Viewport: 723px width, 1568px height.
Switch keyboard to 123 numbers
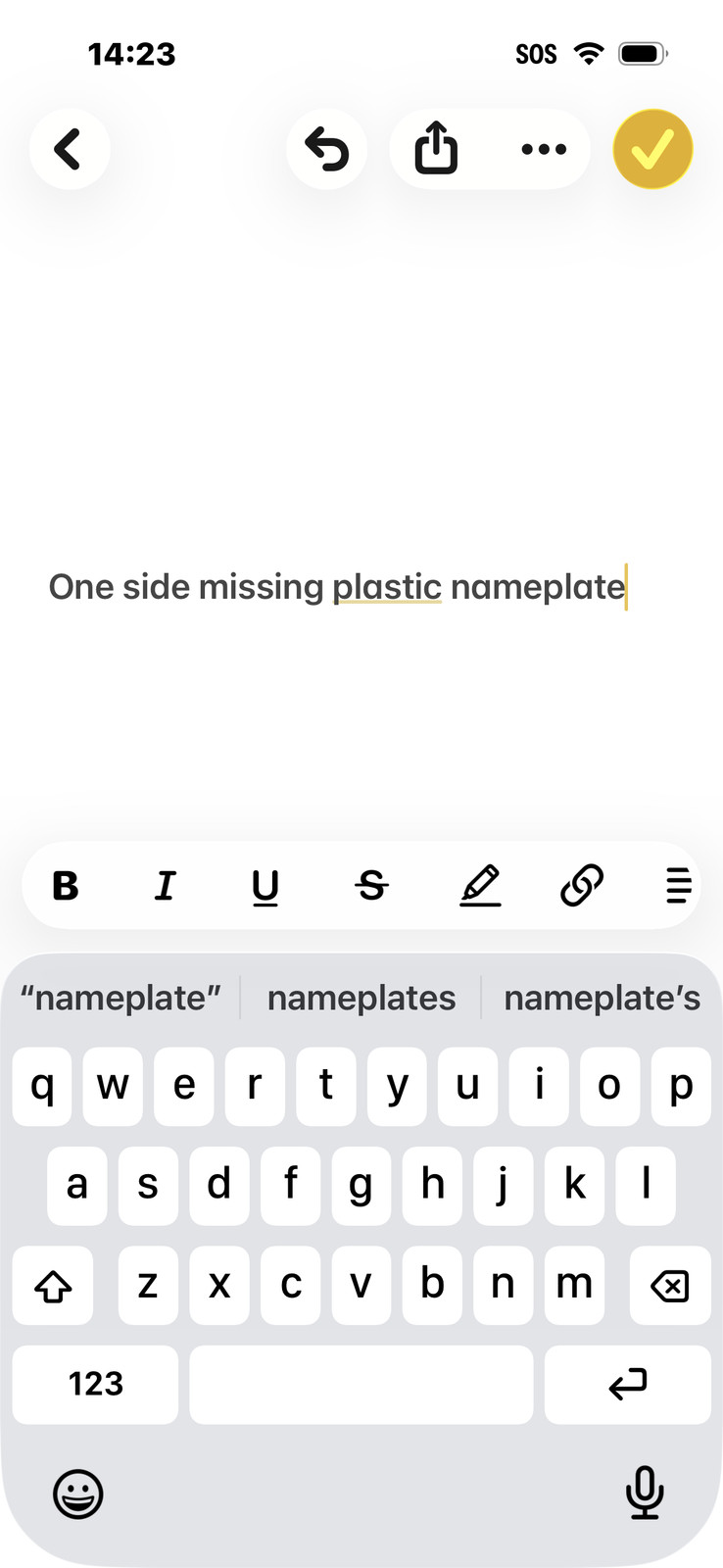click(95, 1384)
